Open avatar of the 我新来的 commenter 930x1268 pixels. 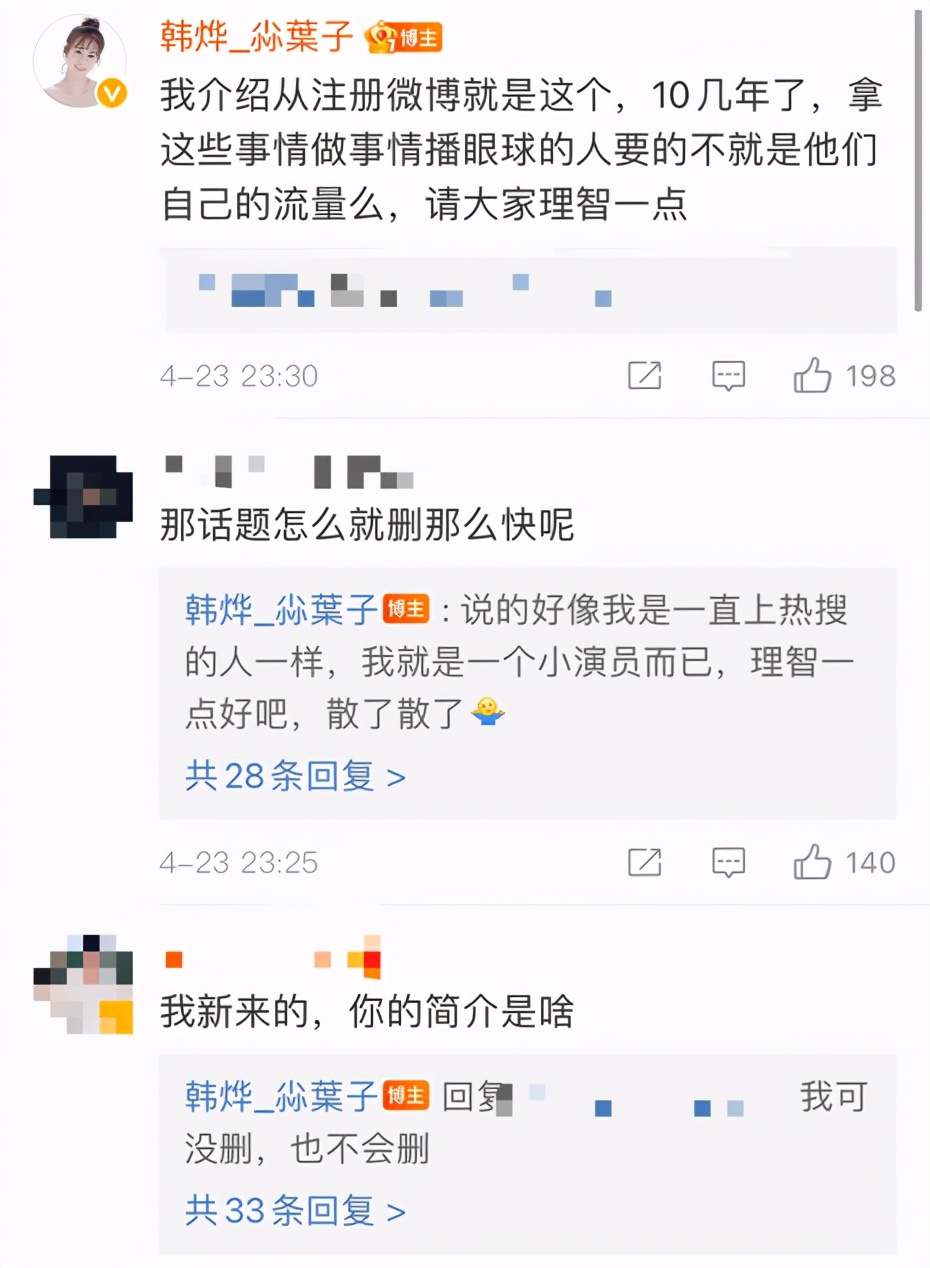82,984
